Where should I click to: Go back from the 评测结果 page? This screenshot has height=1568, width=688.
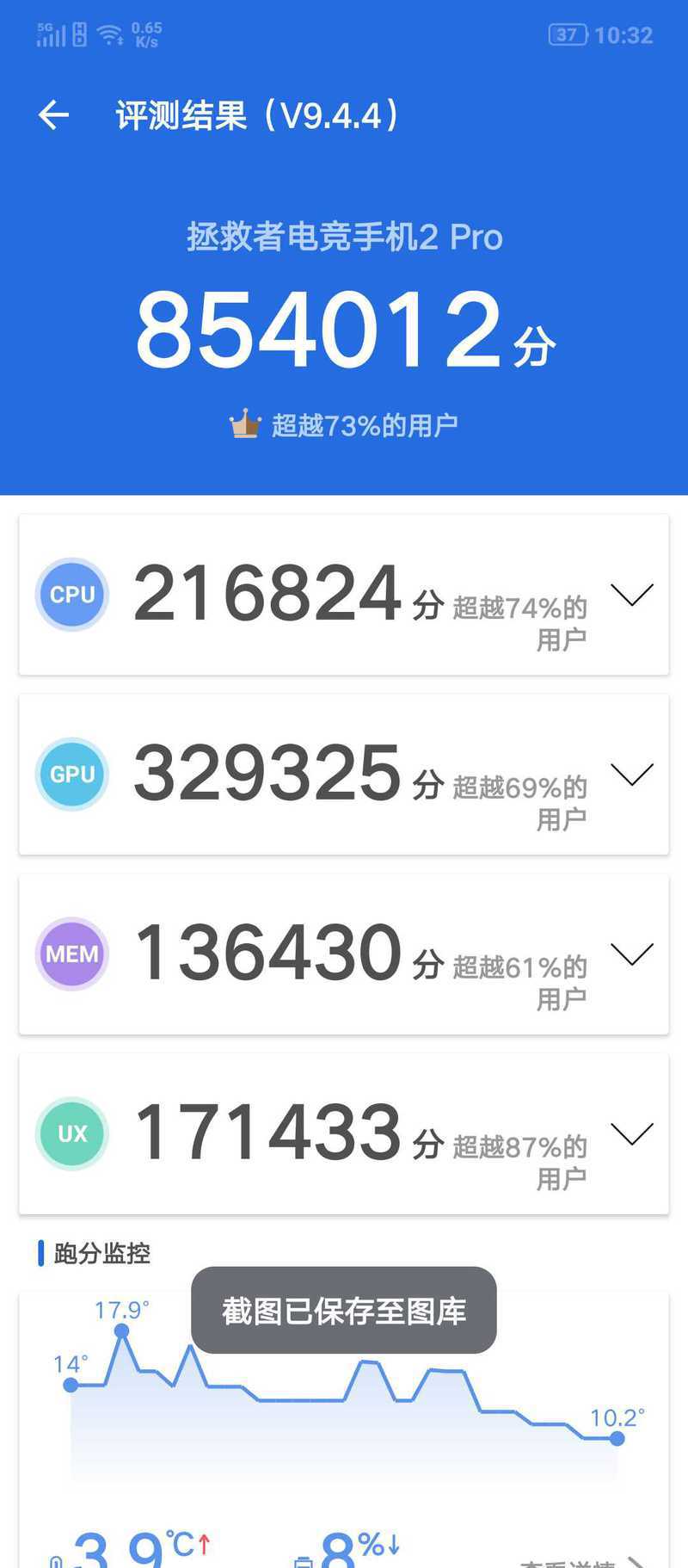[x=53, y=114]
